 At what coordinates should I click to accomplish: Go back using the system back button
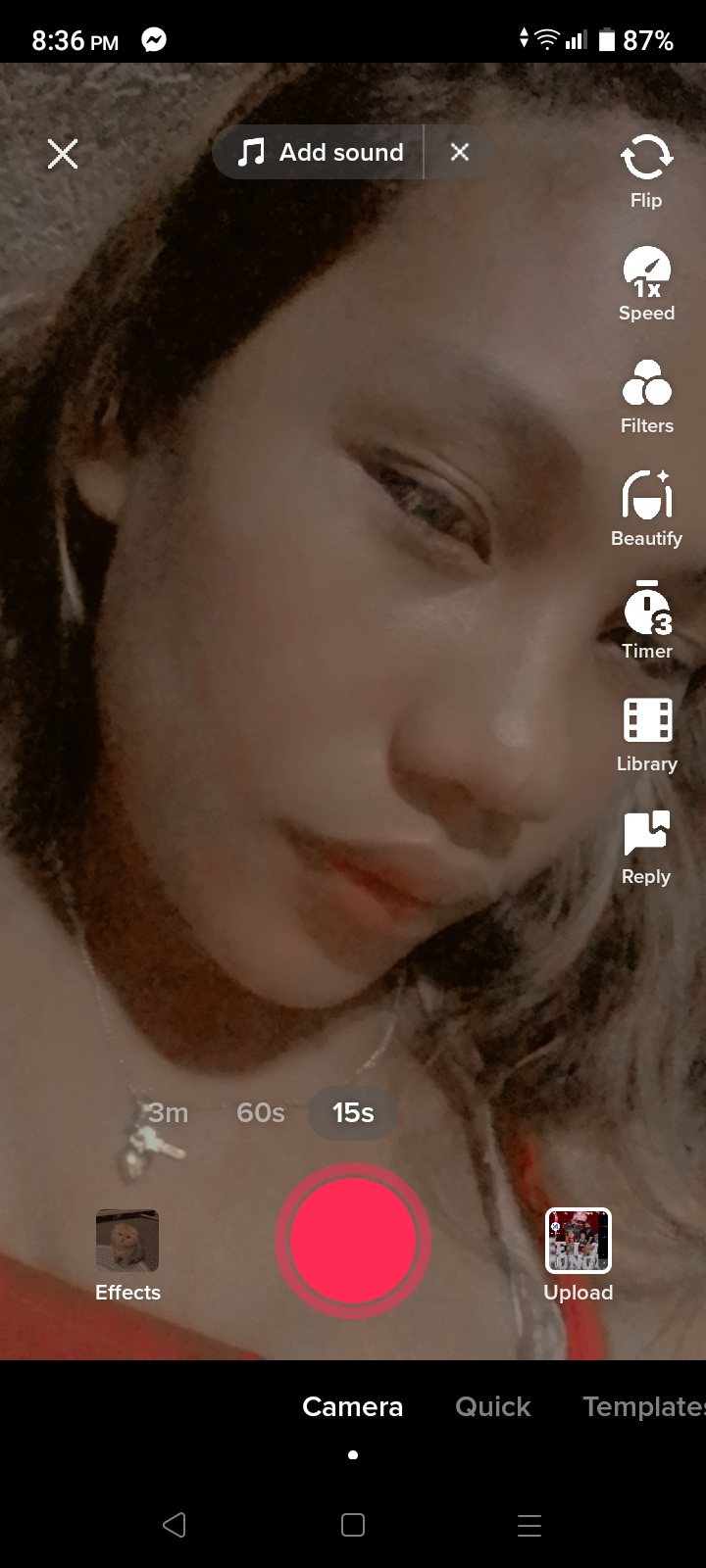[x=175, y=1525]
